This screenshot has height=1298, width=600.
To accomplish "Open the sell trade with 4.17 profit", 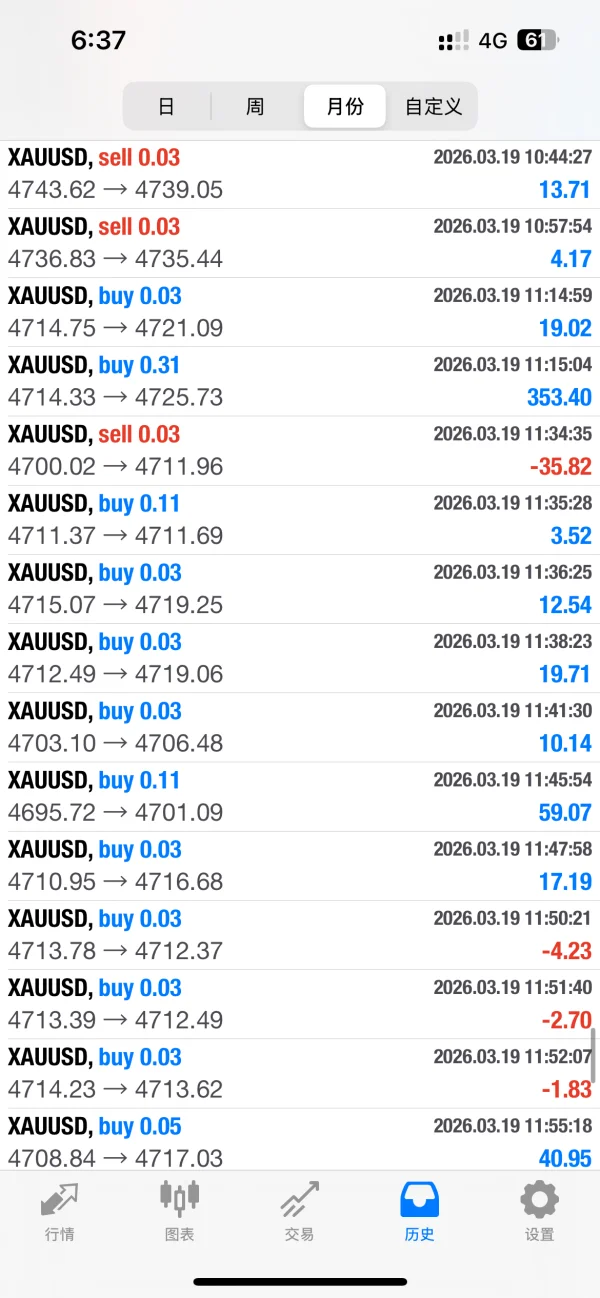I will point(300,243).
